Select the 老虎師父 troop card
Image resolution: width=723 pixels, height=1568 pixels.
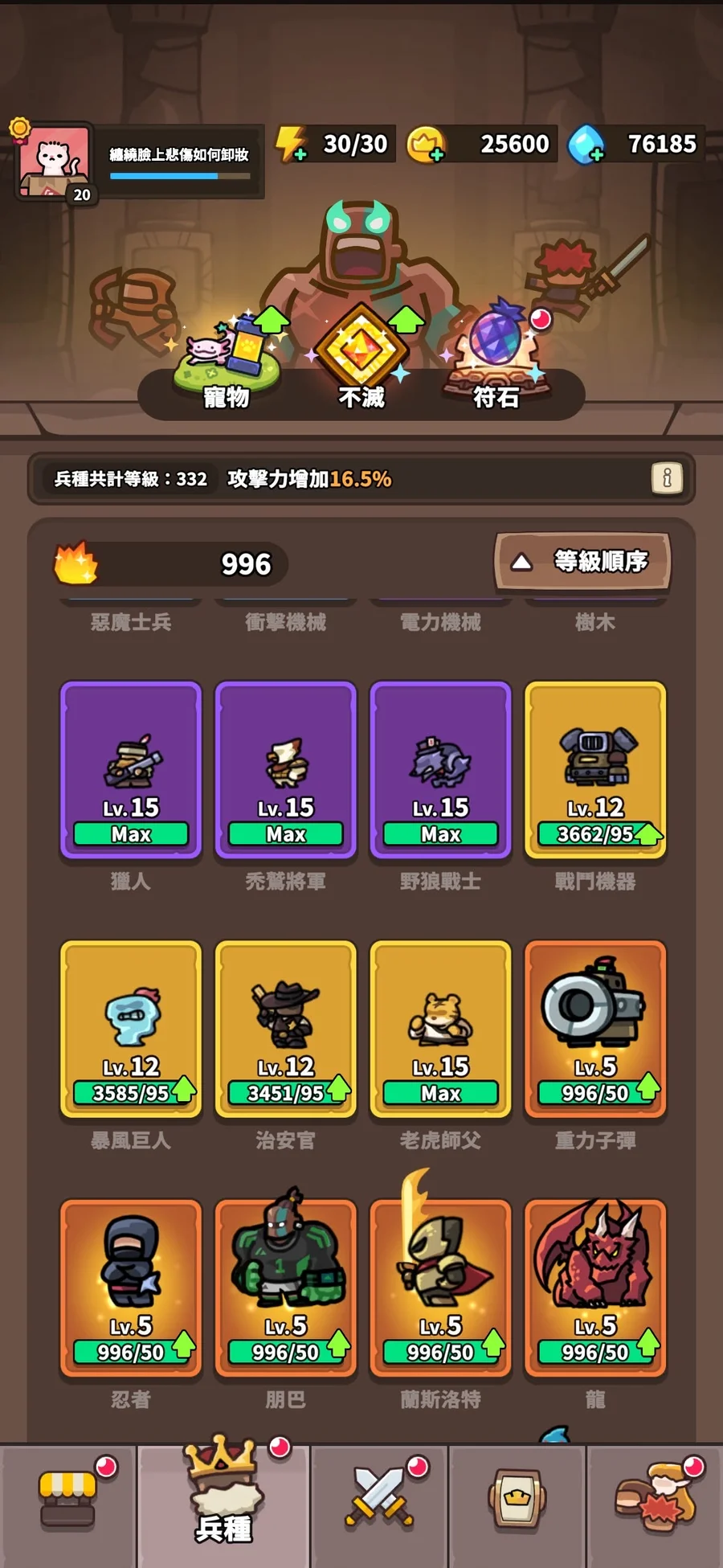click(441, 1030)
